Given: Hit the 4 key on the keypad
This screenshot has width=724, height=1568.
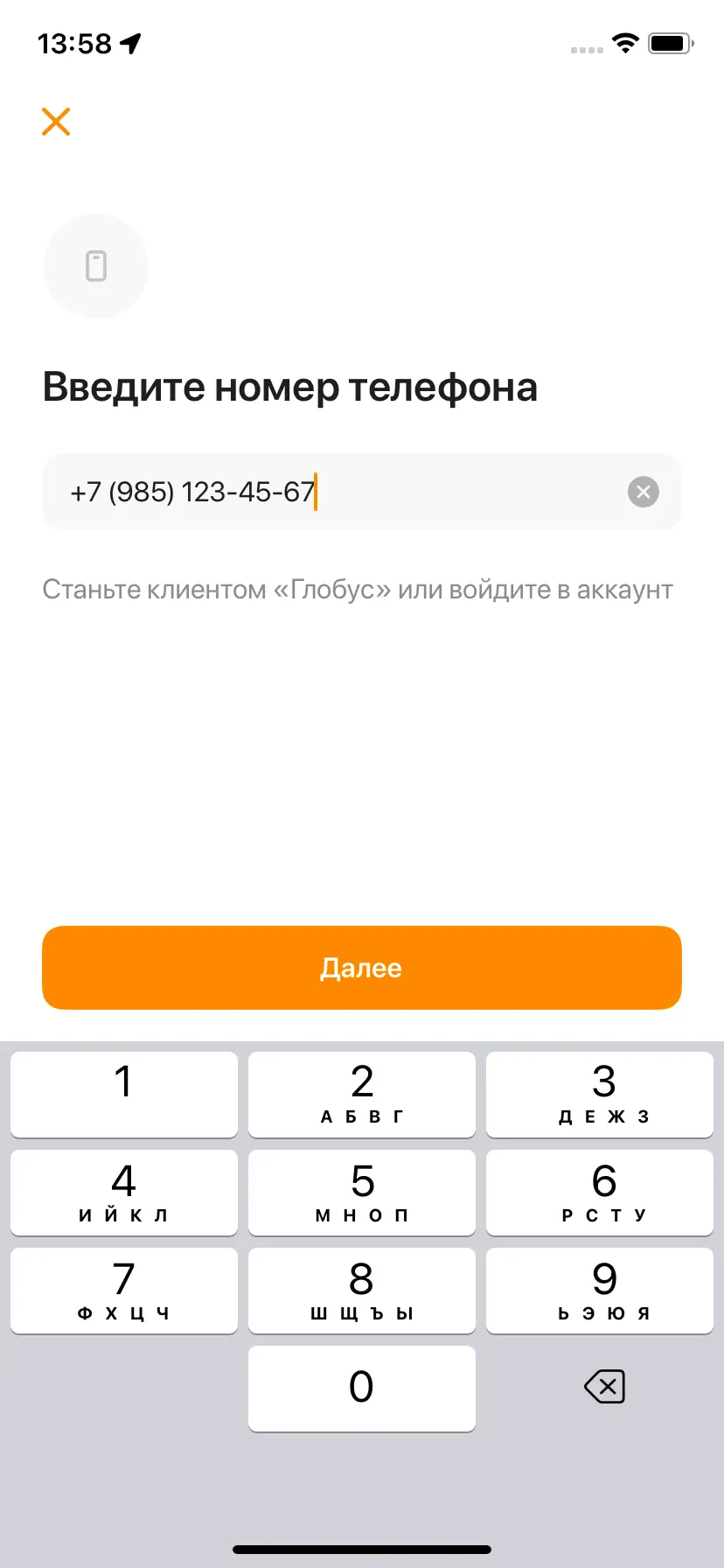Looking at the screenshot, I should pos(124,1192).
